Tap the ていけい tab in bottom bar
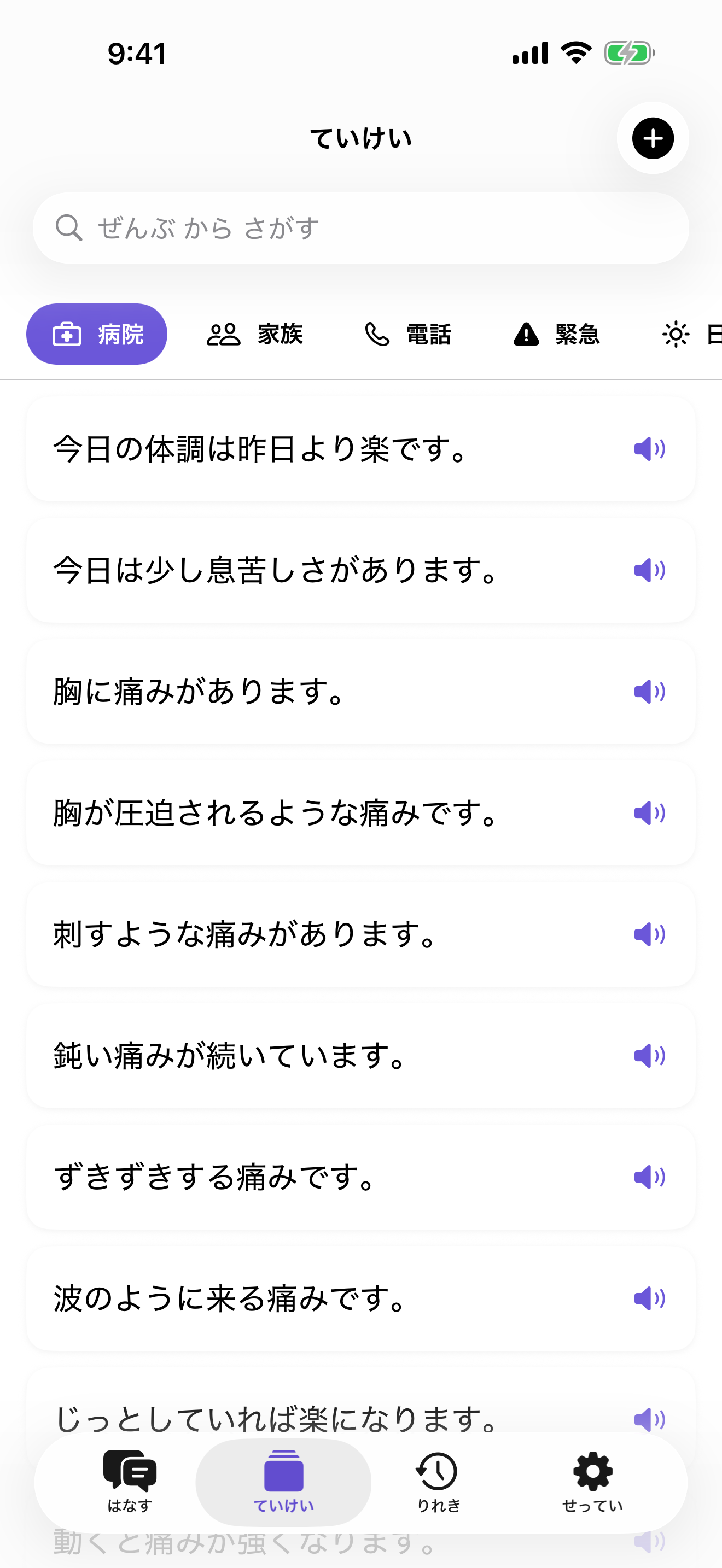The height and width of the screenshot is (1568, 722). (284, 1482)
